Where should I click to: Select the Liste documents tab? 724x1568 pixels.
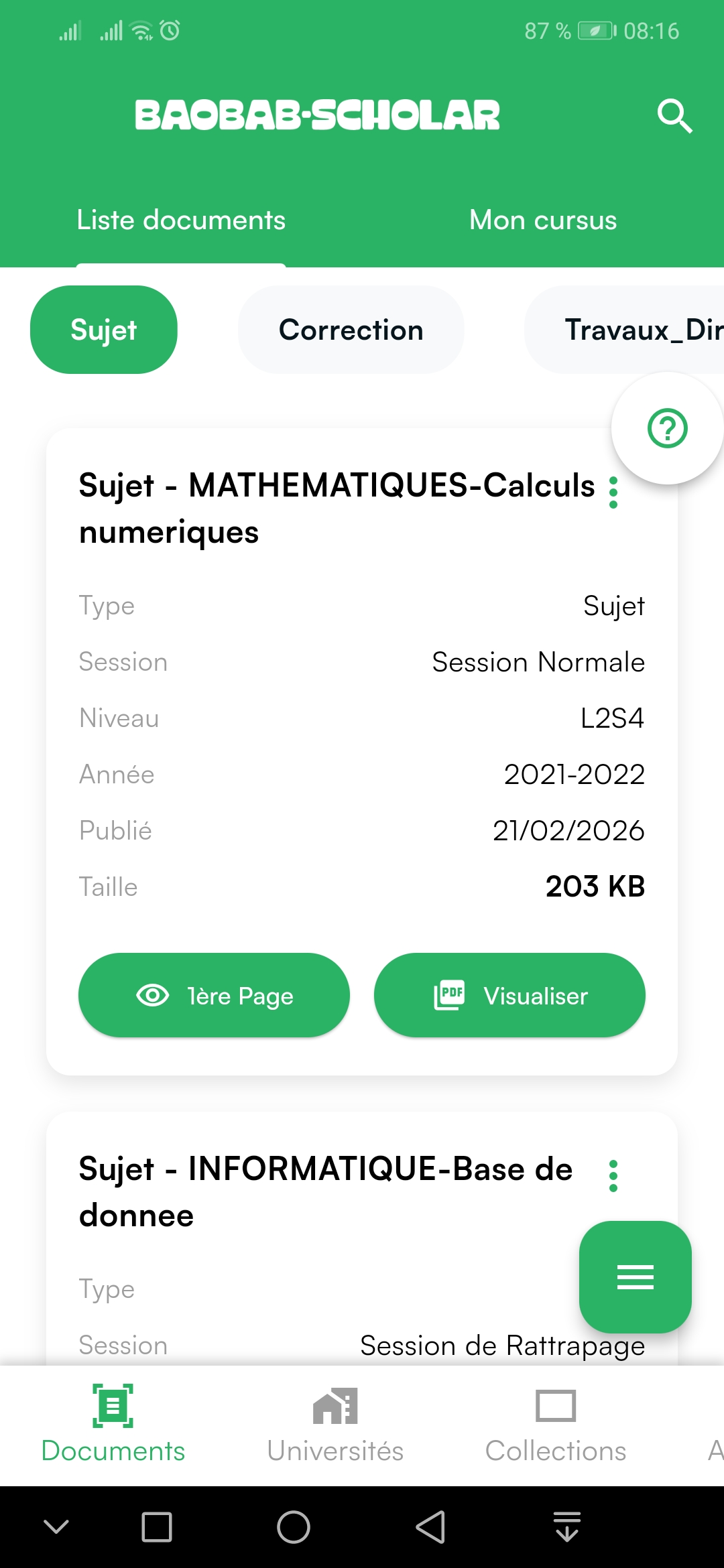point(181,220)
